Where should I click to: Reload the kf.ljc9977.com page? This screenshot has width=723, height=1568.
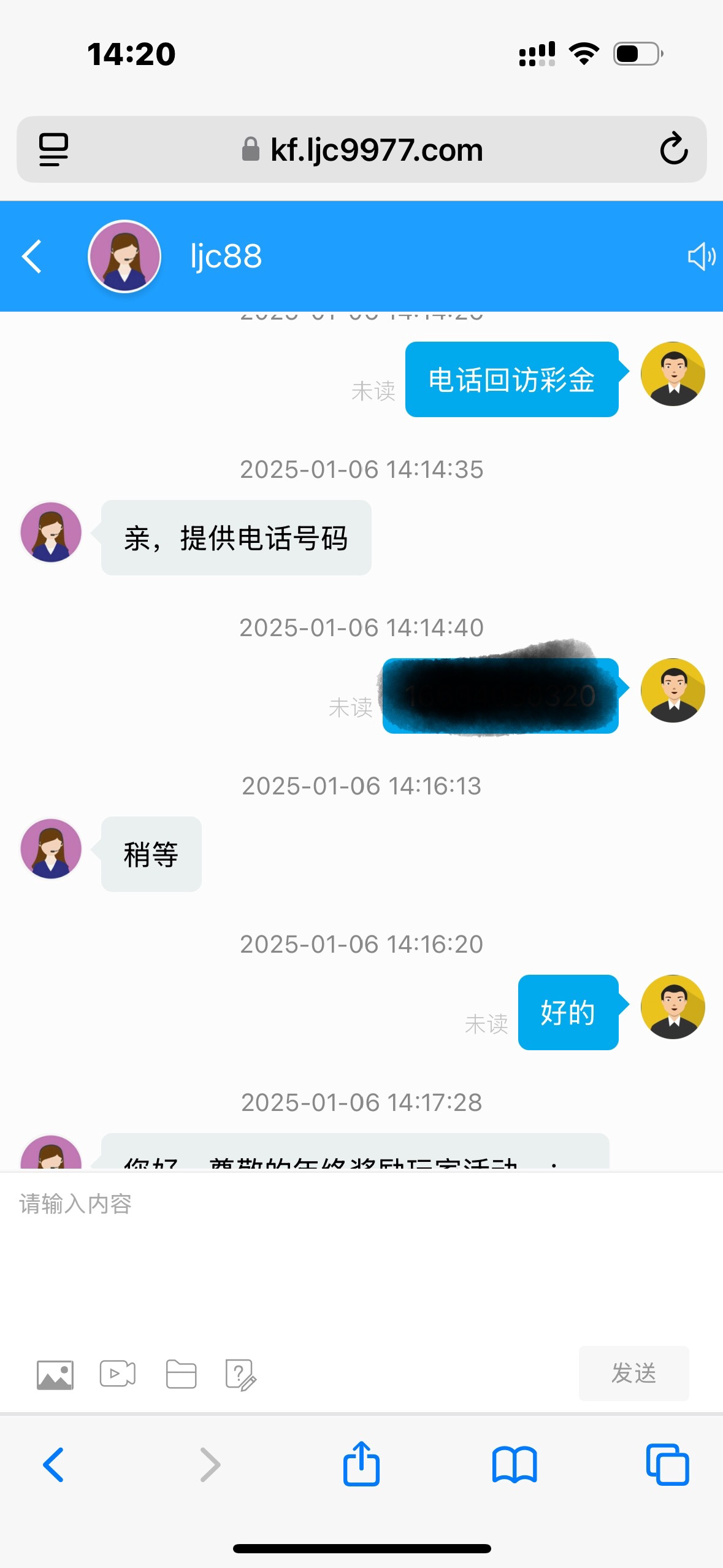pyautogui.click(x=673, y=149)
